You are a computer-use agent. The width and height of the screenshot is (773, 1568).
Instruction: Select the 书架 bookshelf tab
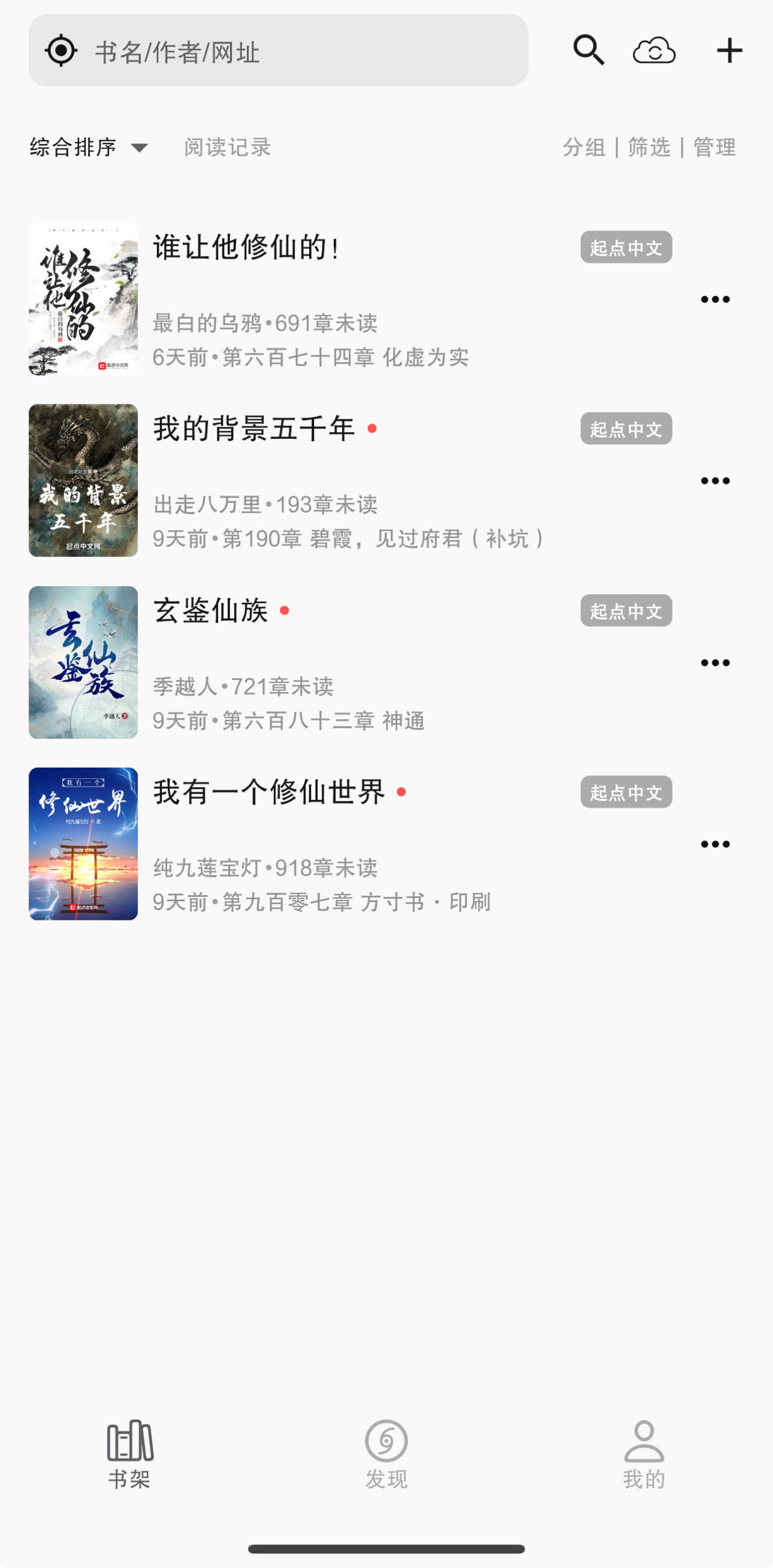pos(129,1453)
